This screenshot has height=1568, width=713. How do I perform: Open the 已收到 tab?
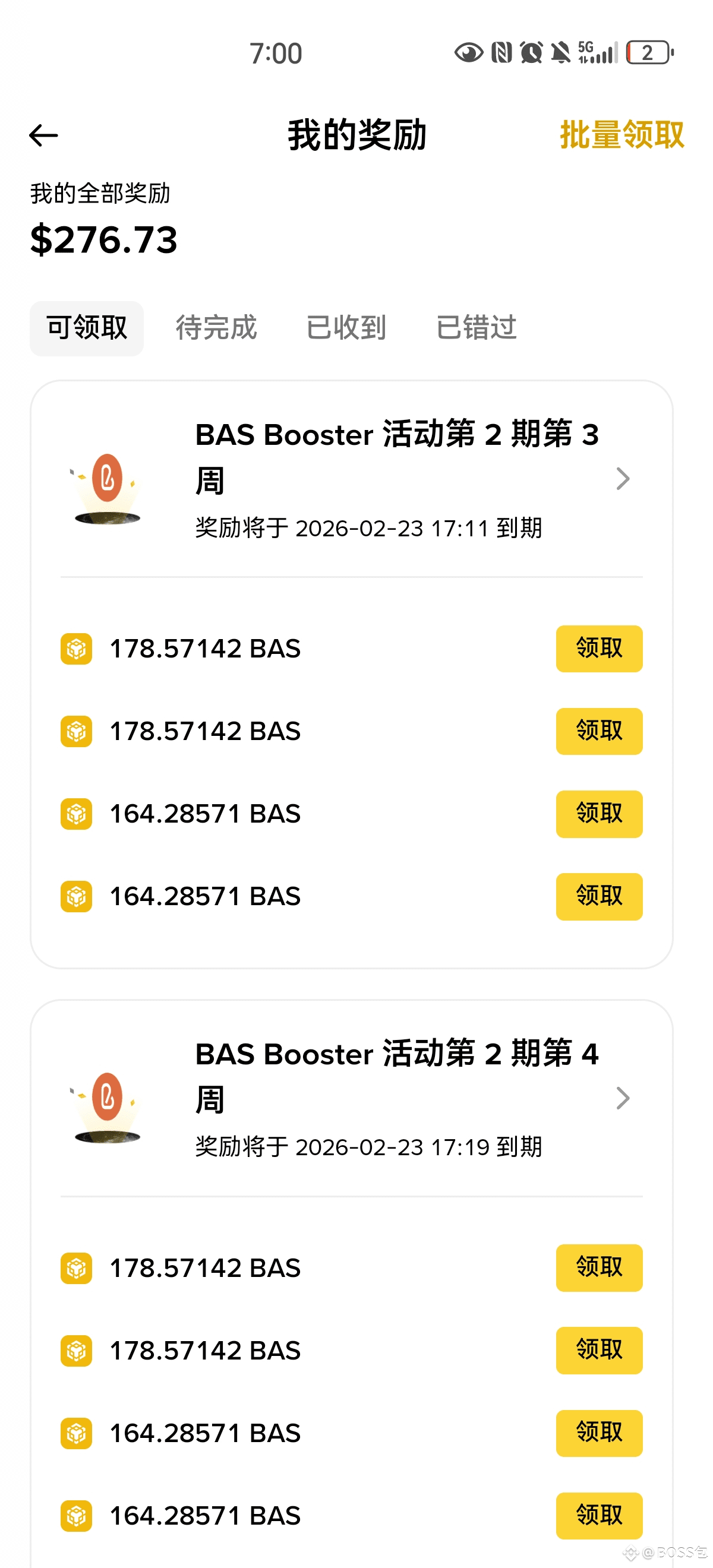pos(346,328)
